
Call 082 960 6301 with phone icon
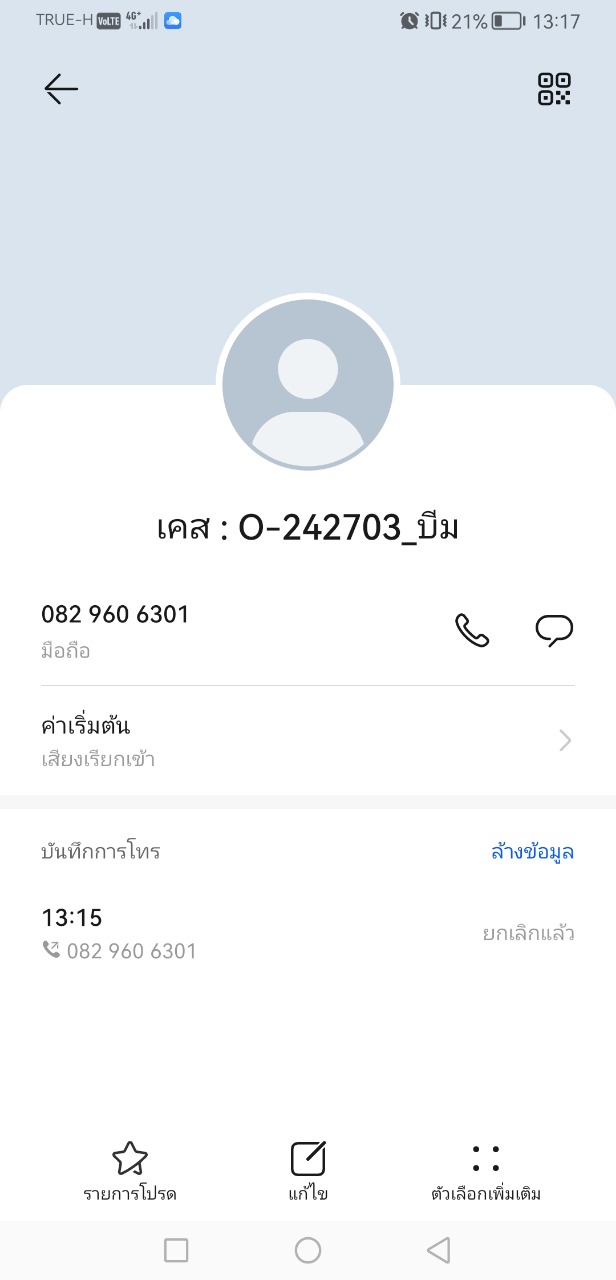click(x=472, y=630)
